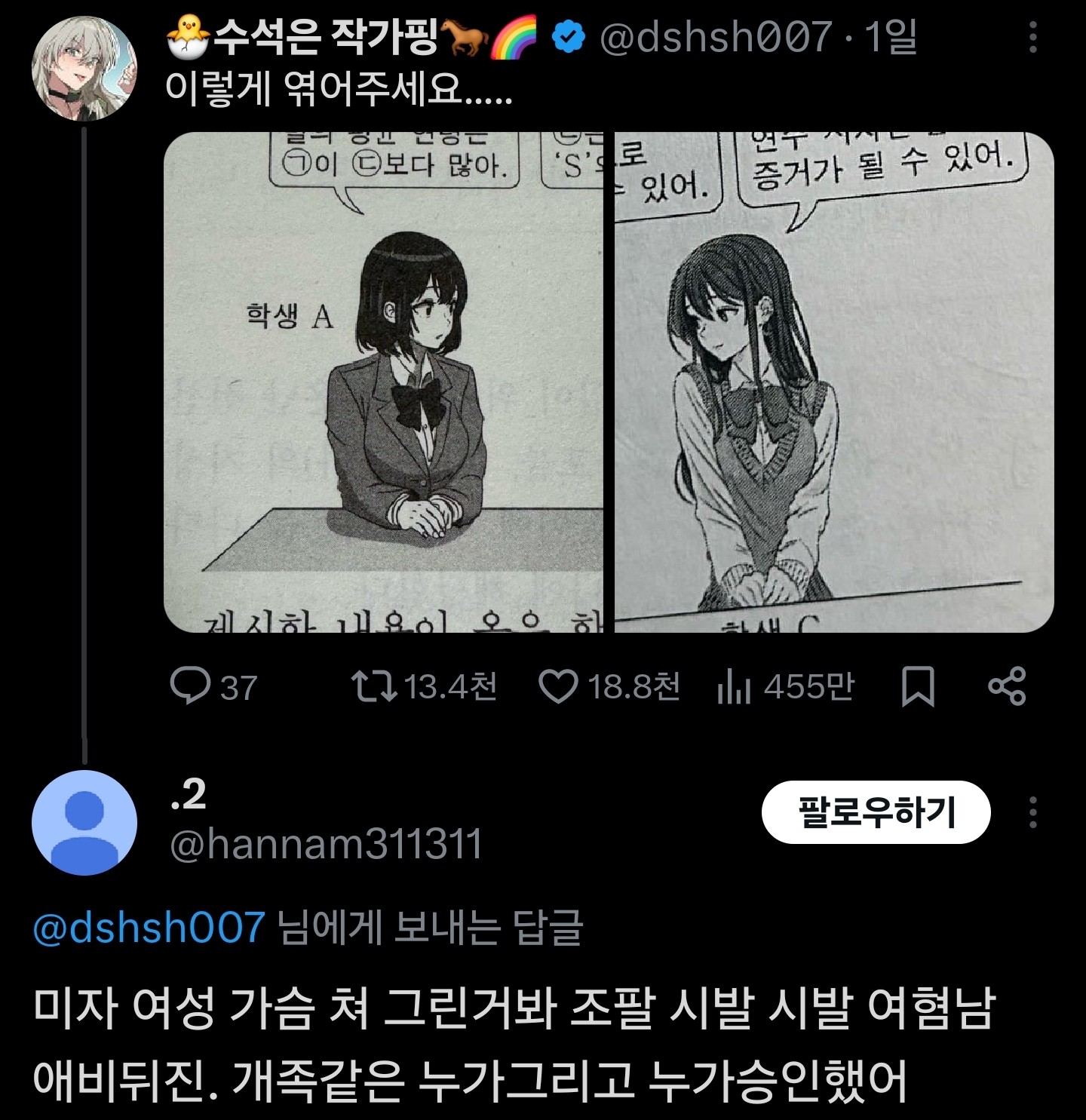Open the @dshsh007 handle in the post header
1086x1120 pixels.
click(x=716, y=37)
